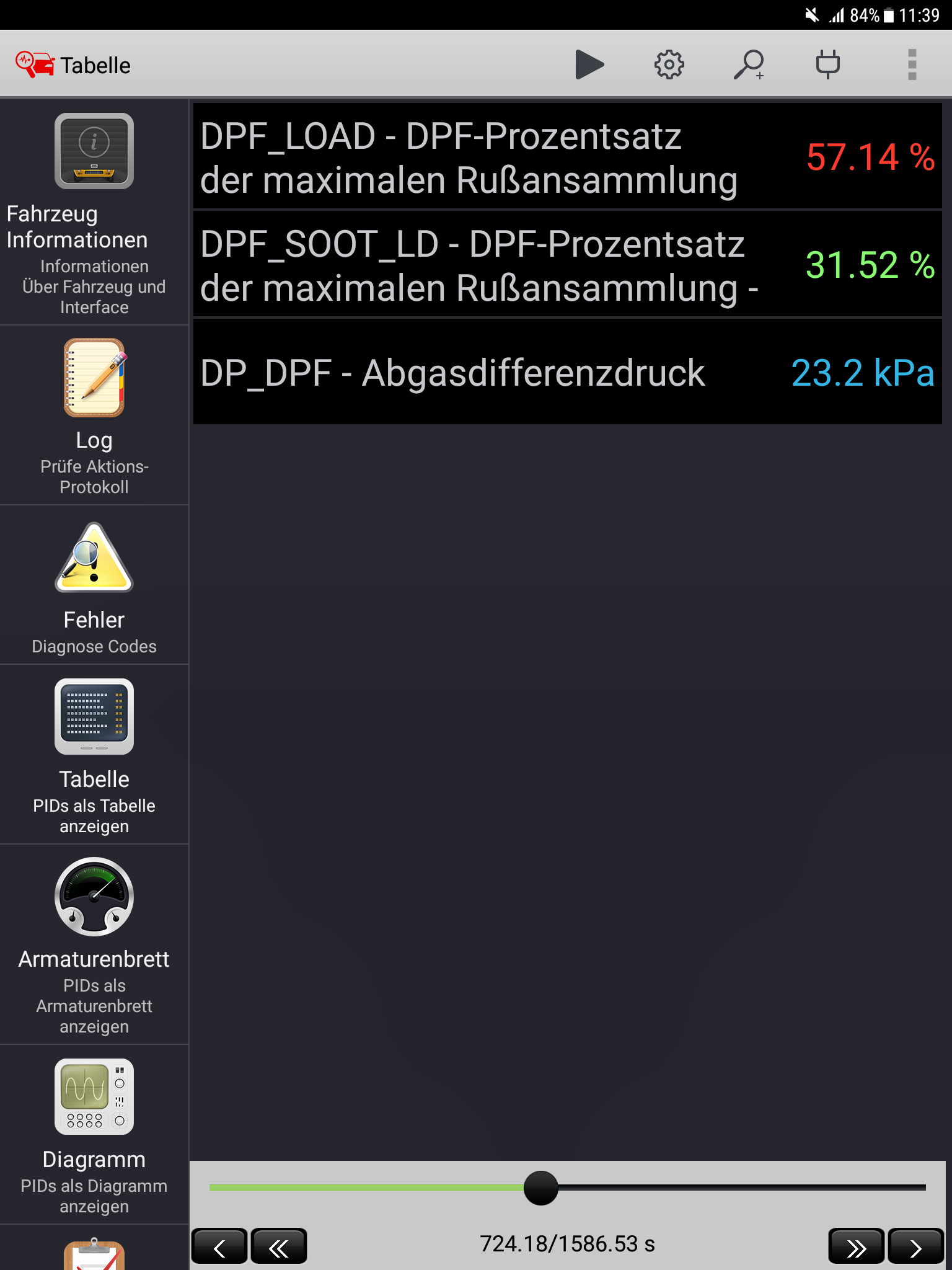
Task: Rewind with the double left arrow
Action: [279, 1246]
